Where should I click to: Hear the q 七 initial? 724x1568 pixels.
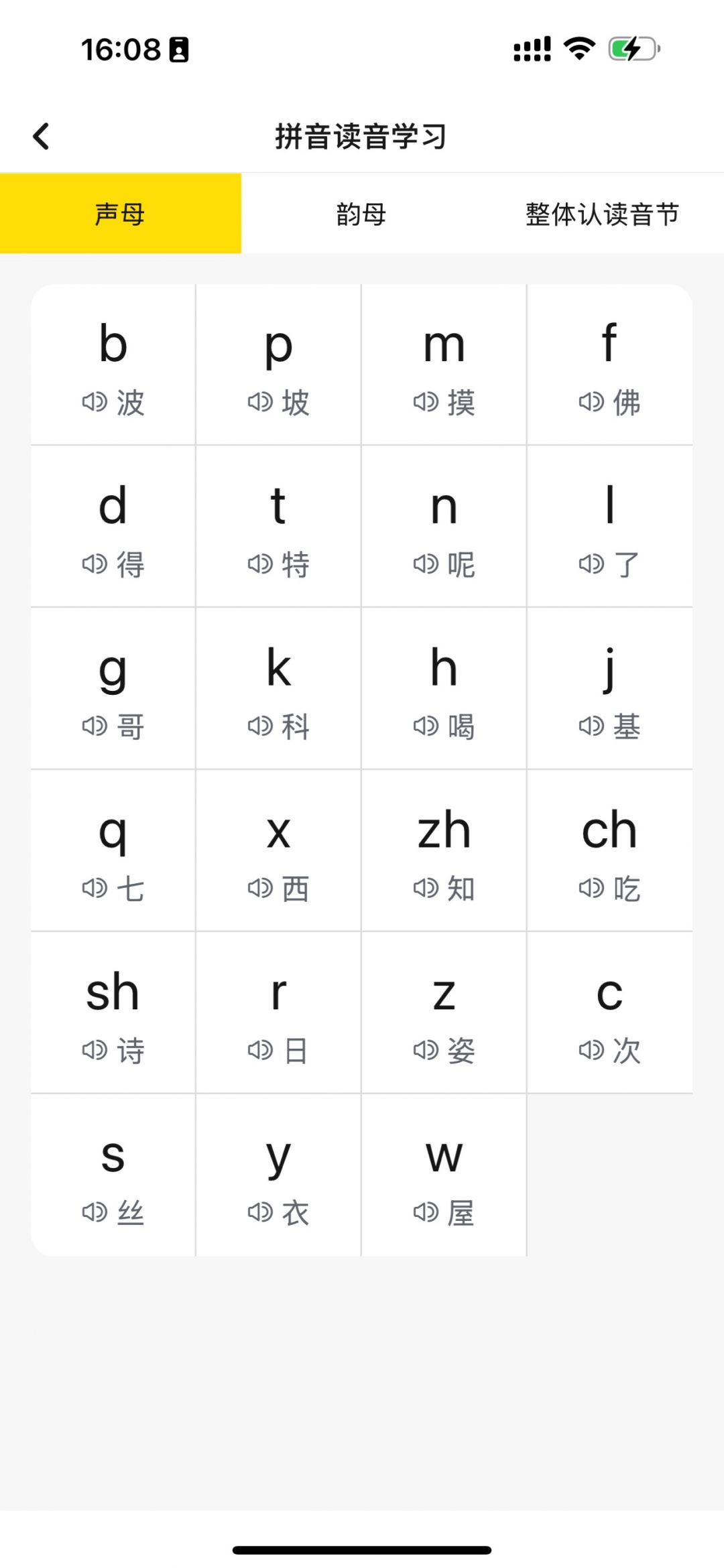tap(113, 852)
